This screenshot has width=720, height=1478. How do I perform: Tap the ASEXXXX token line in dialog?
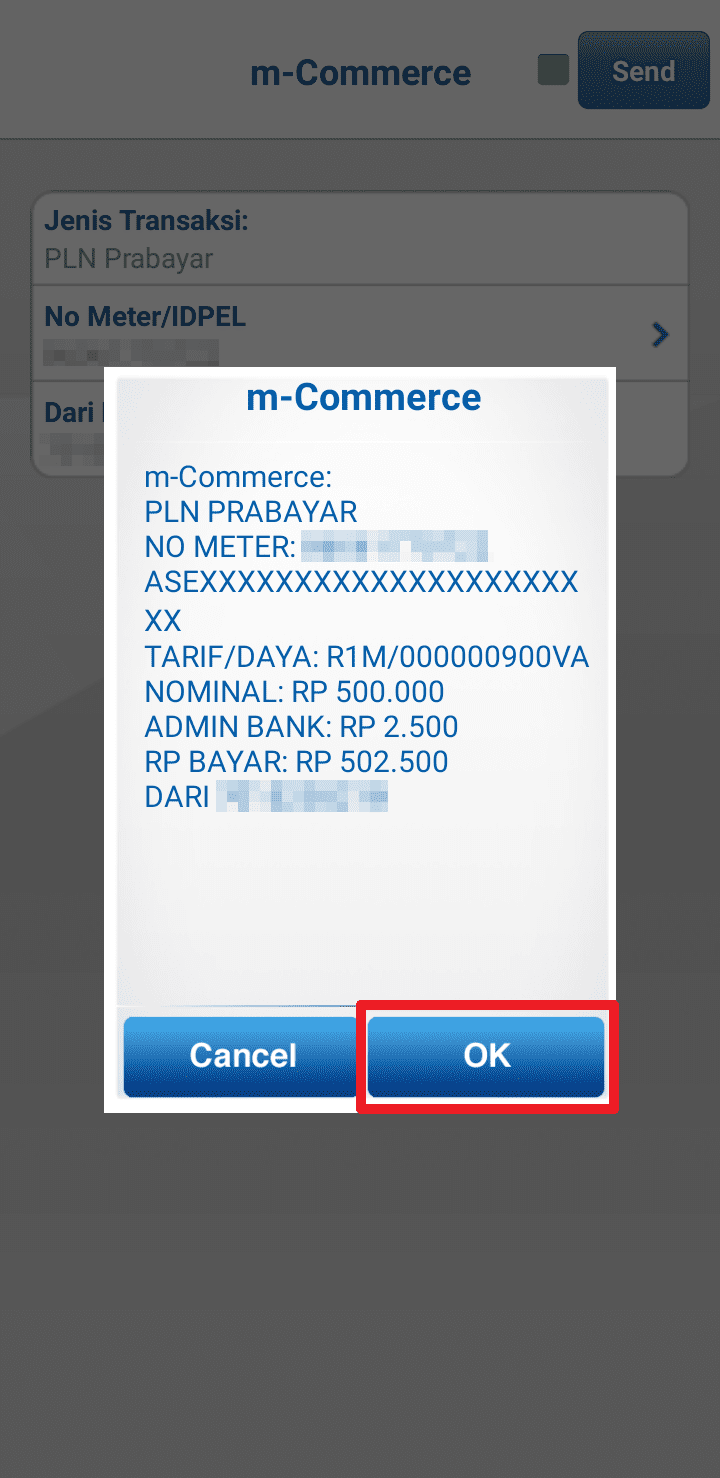(x=363, y=582)
